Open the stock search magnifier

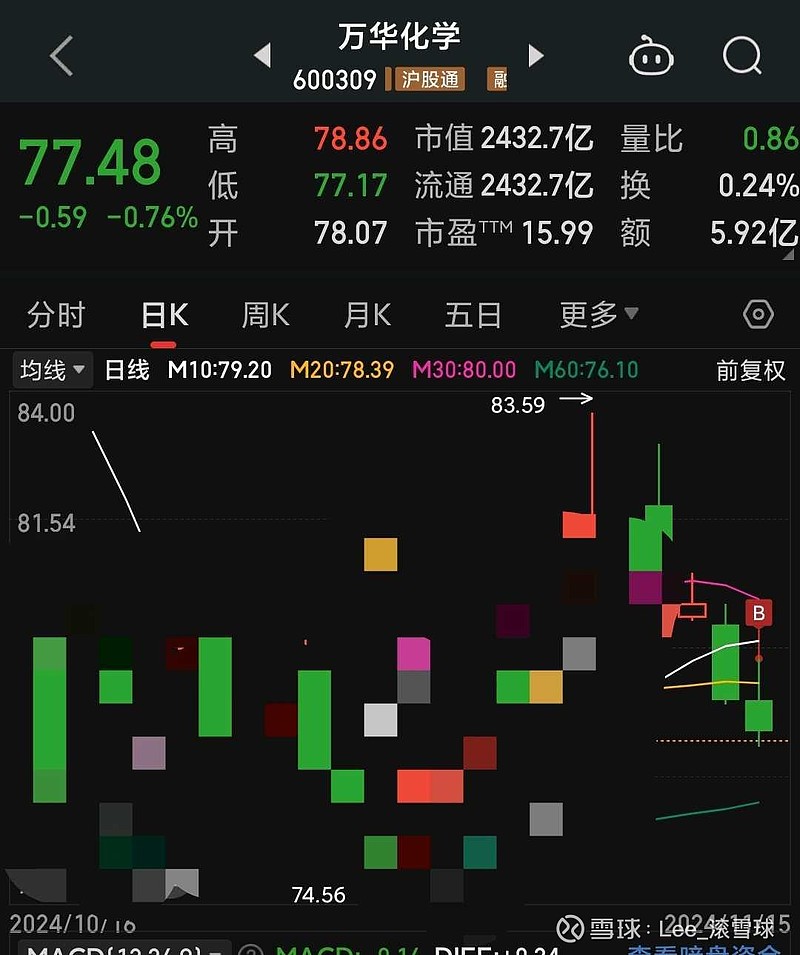742,56
